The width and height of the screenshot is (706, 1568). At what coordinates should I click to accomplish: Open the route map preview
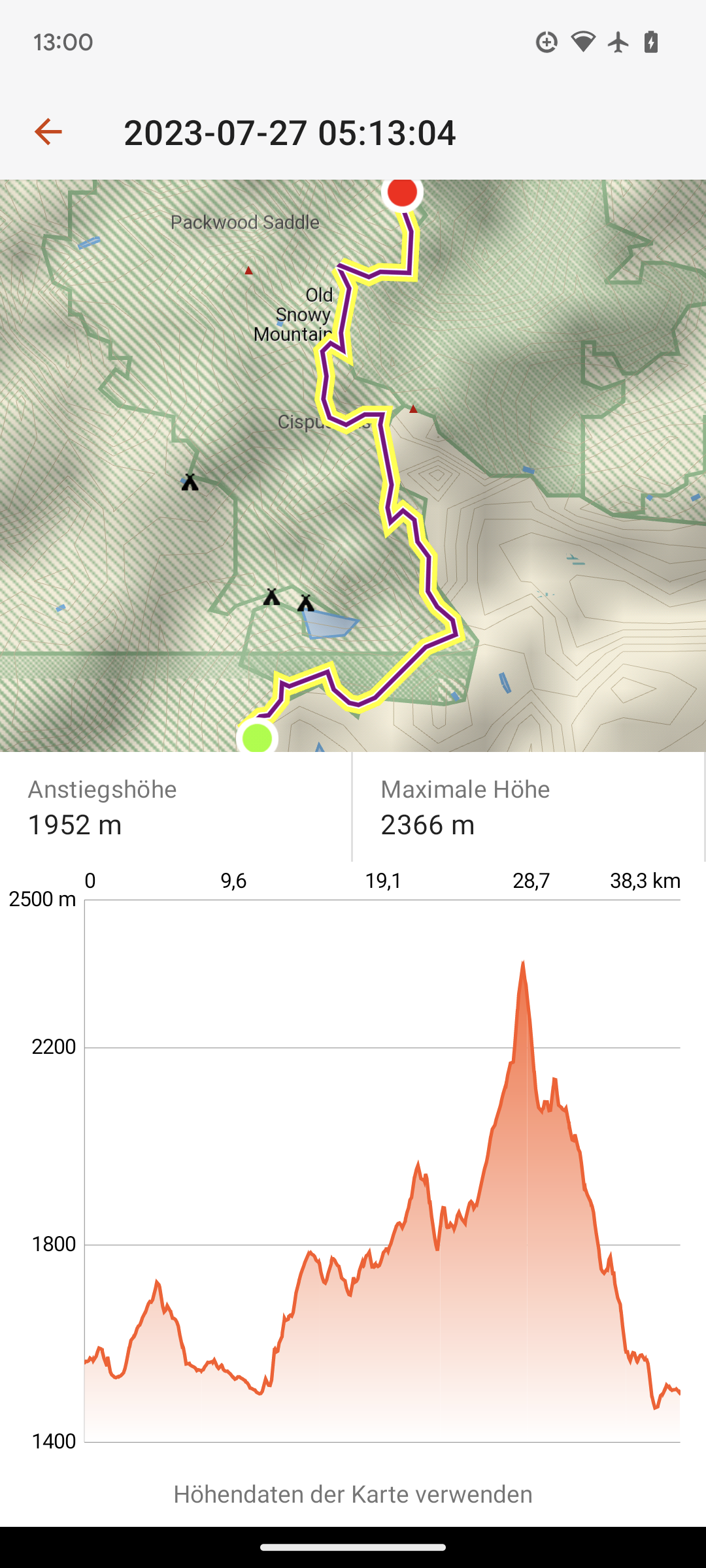(x=353, y=465)
